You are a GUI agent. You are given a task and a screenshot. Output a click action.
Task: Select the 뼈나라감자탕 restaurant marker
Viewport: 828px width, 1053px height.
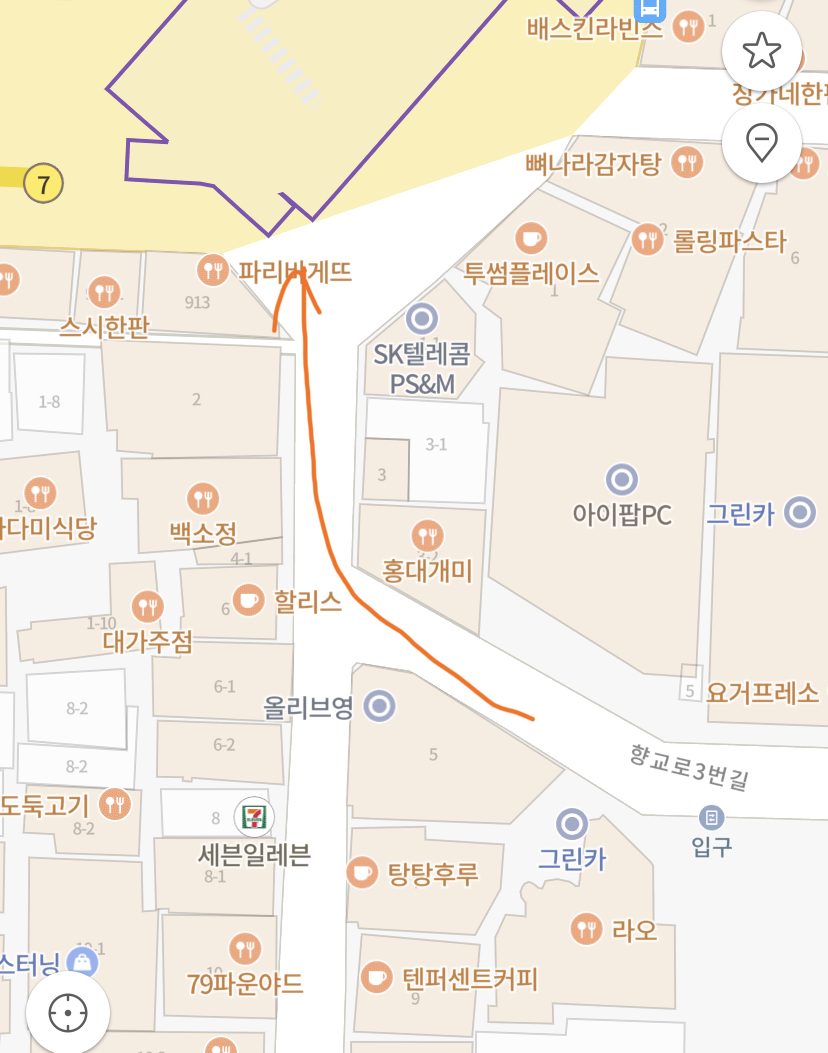click(x=686, y=161)
